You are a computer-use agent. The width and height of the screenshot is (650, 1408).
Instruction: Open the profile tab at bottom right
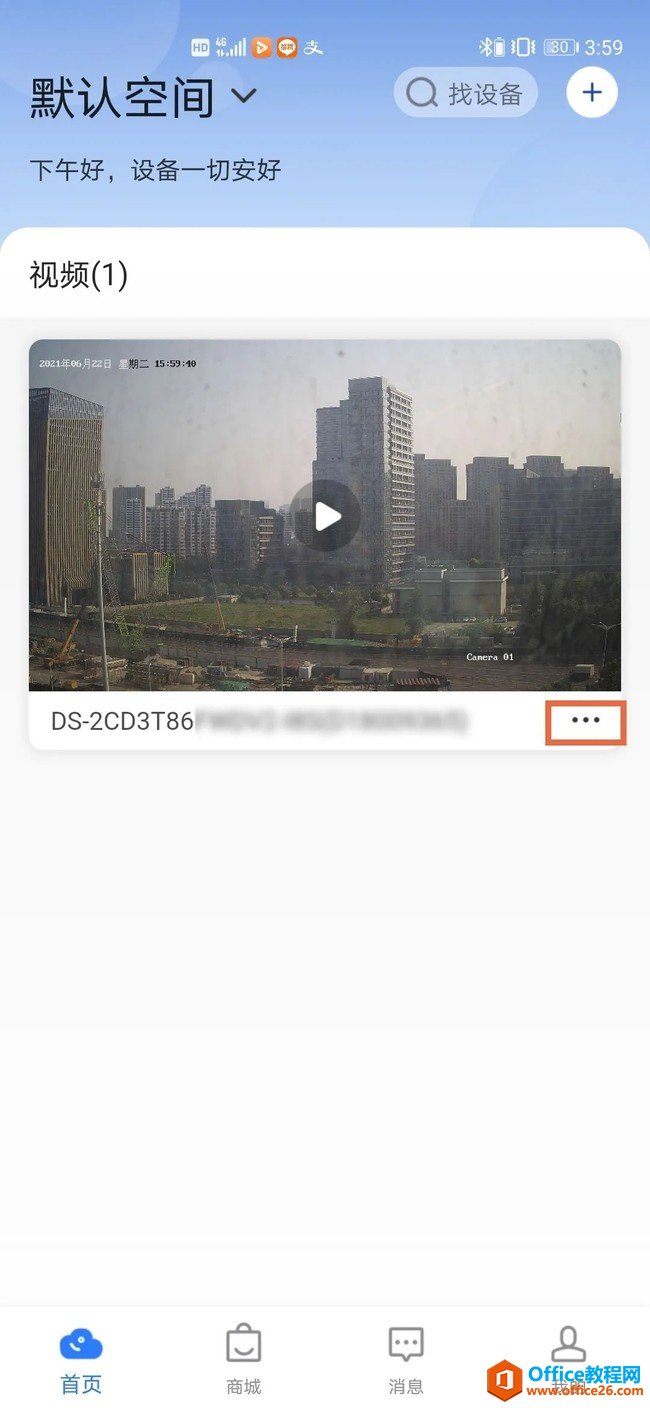[568, 1350]
